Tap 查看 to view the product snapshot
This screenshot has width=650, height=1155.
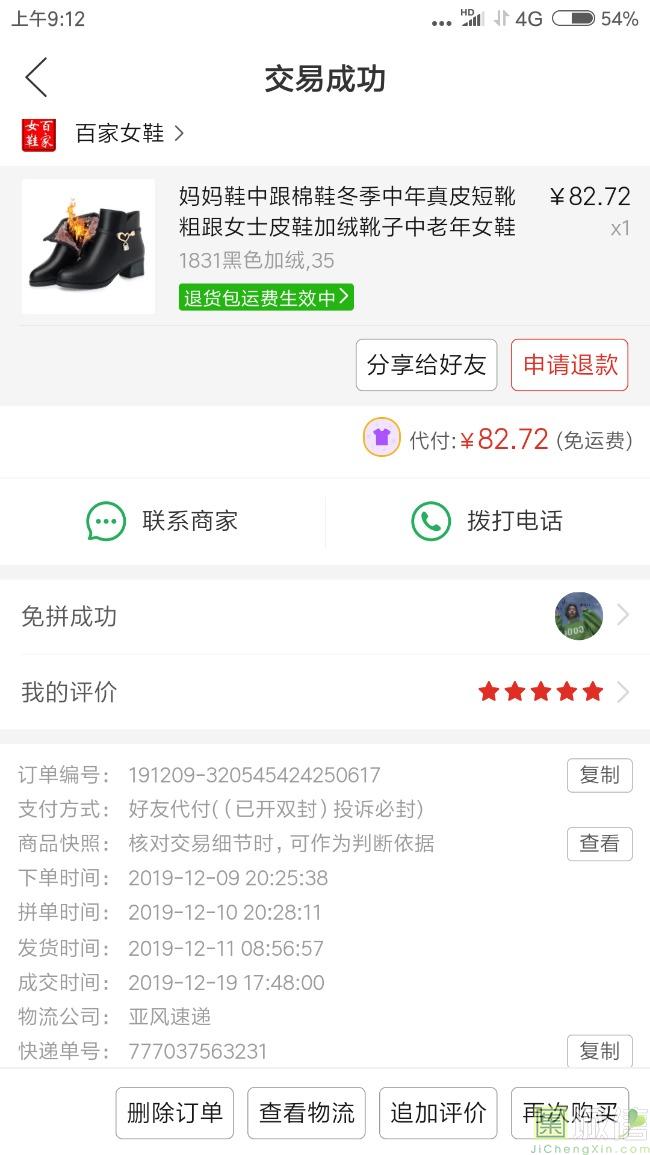click(599, 843)
